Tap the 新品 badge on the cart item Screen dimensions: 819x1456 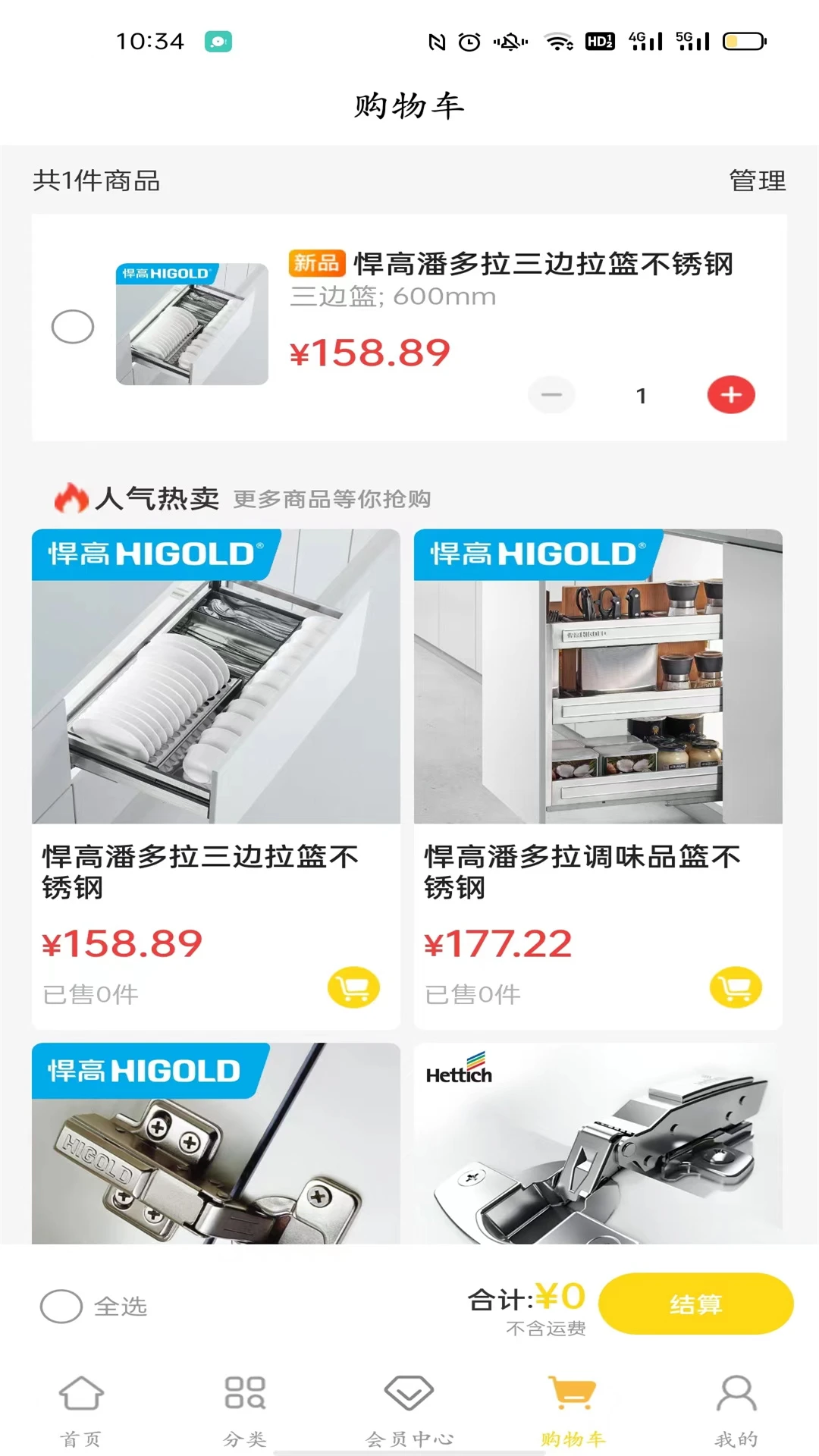click(315, 265)
